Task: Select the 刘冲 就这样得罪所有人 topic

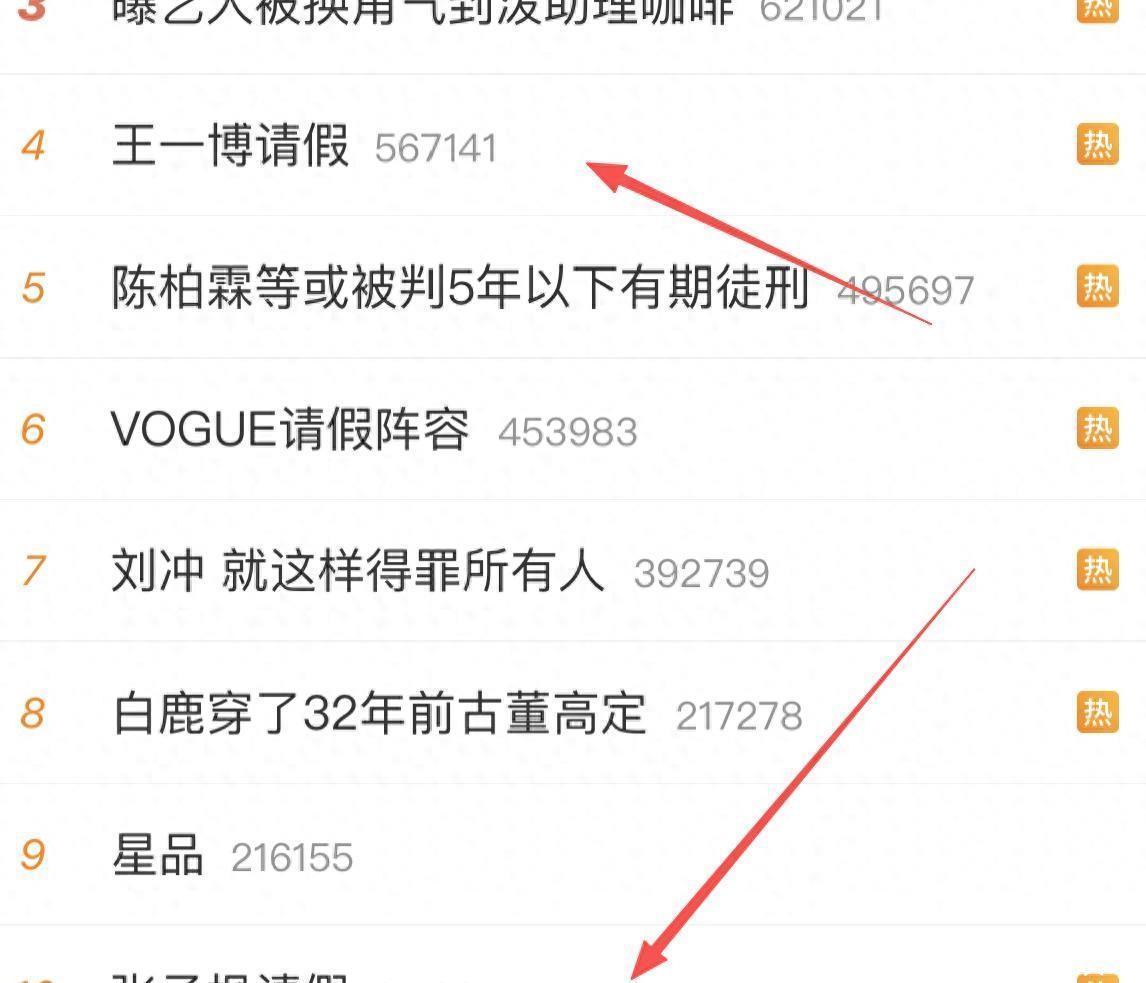Action: (x=358, y=572)
